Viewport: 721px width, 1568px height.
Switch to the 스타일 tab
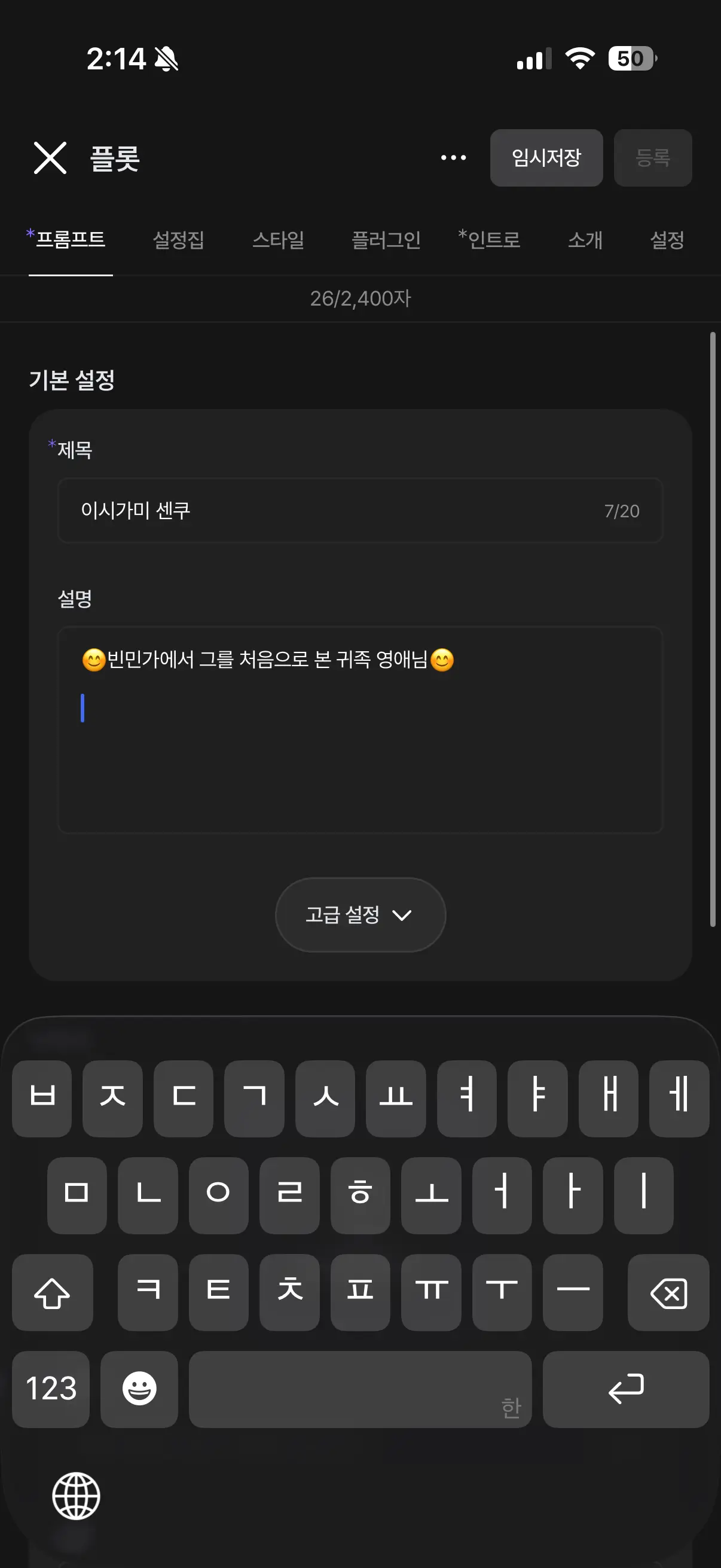278,239
